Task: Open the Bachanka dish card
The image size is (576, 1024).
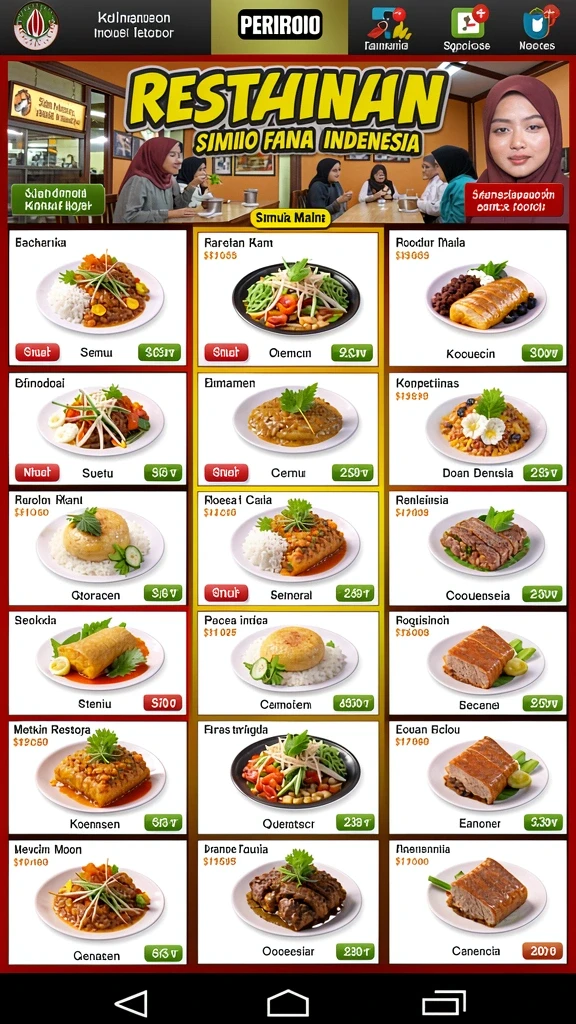Action: [x=97, y=298]
